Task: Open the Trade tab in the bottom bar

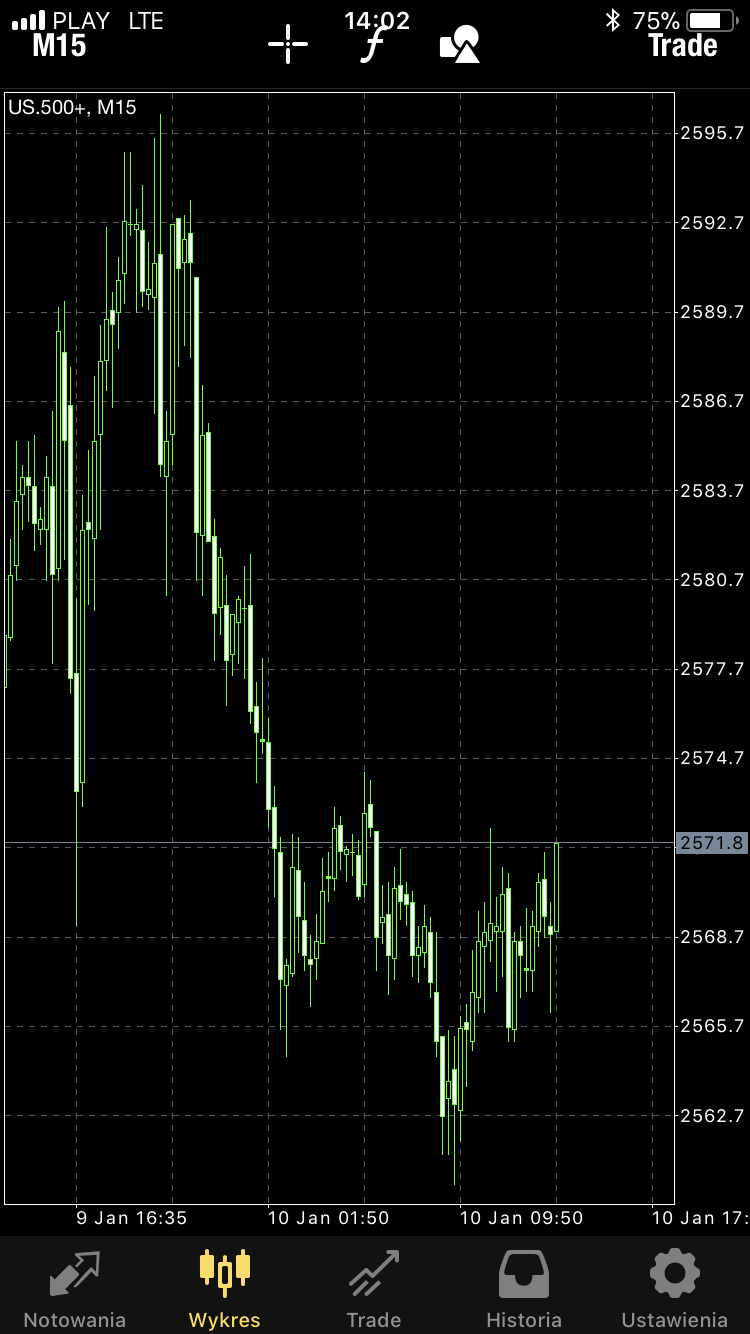Action: 374,1286
